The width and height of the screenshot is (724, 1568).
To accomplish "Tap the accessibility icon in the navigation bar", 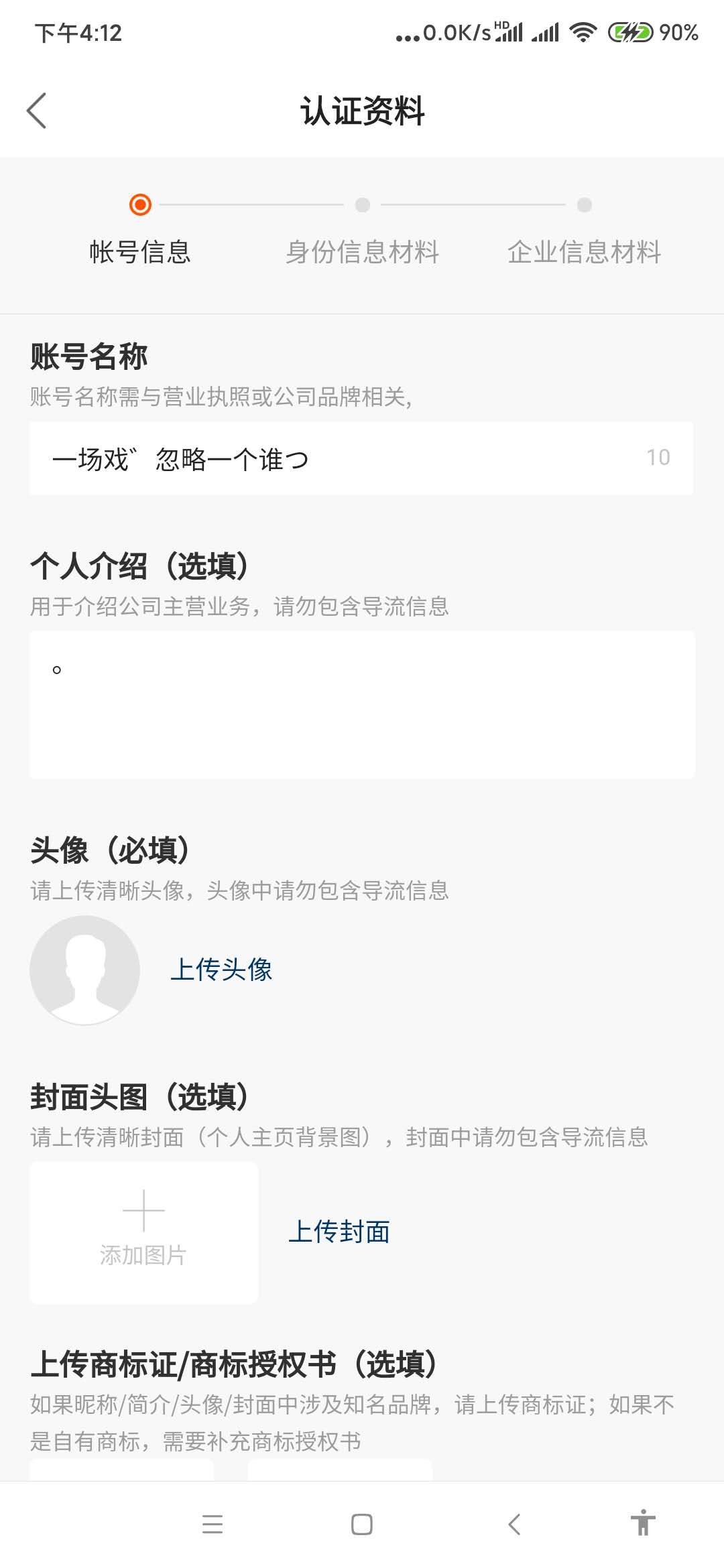I will point(643,1522).
